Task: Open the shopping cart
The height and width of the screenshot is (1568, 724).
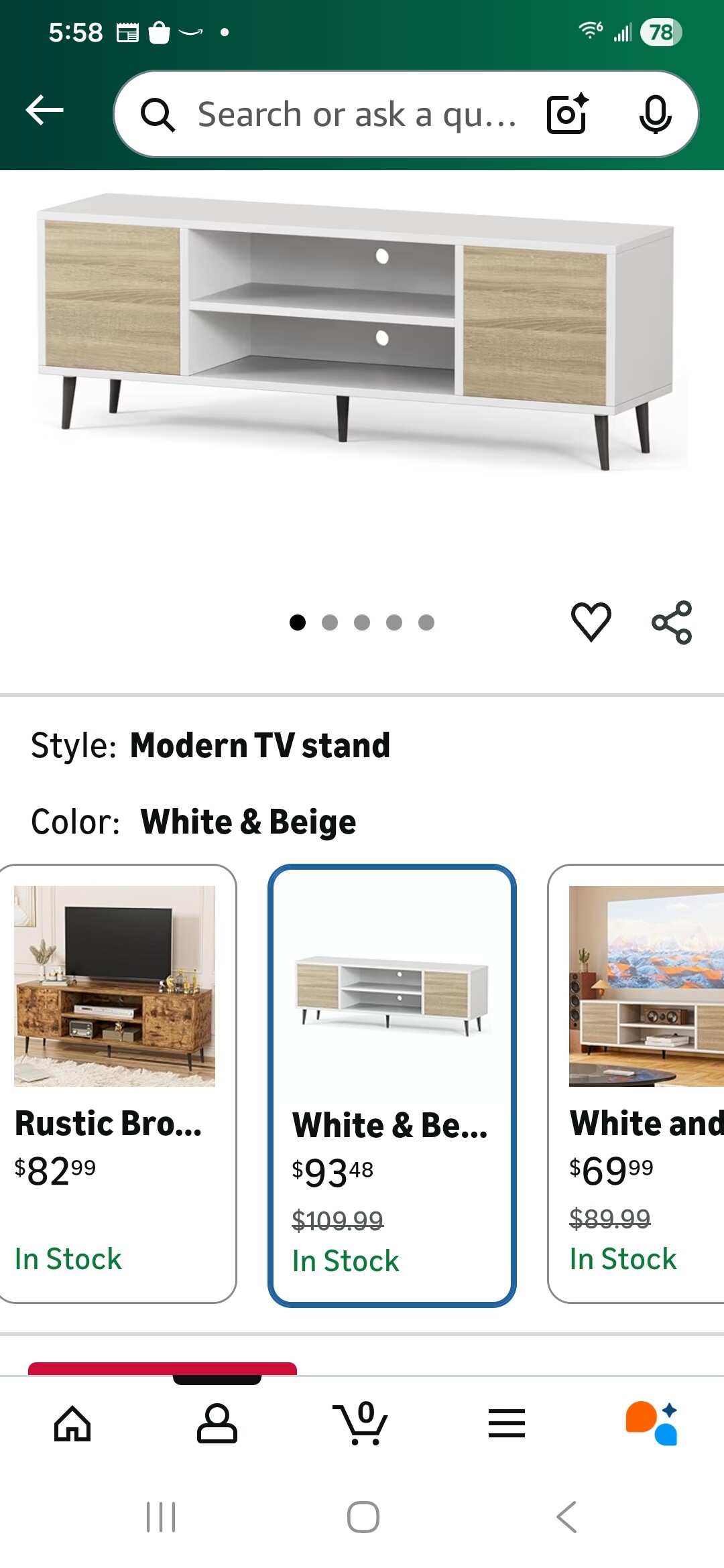Action: (362, 1423)
